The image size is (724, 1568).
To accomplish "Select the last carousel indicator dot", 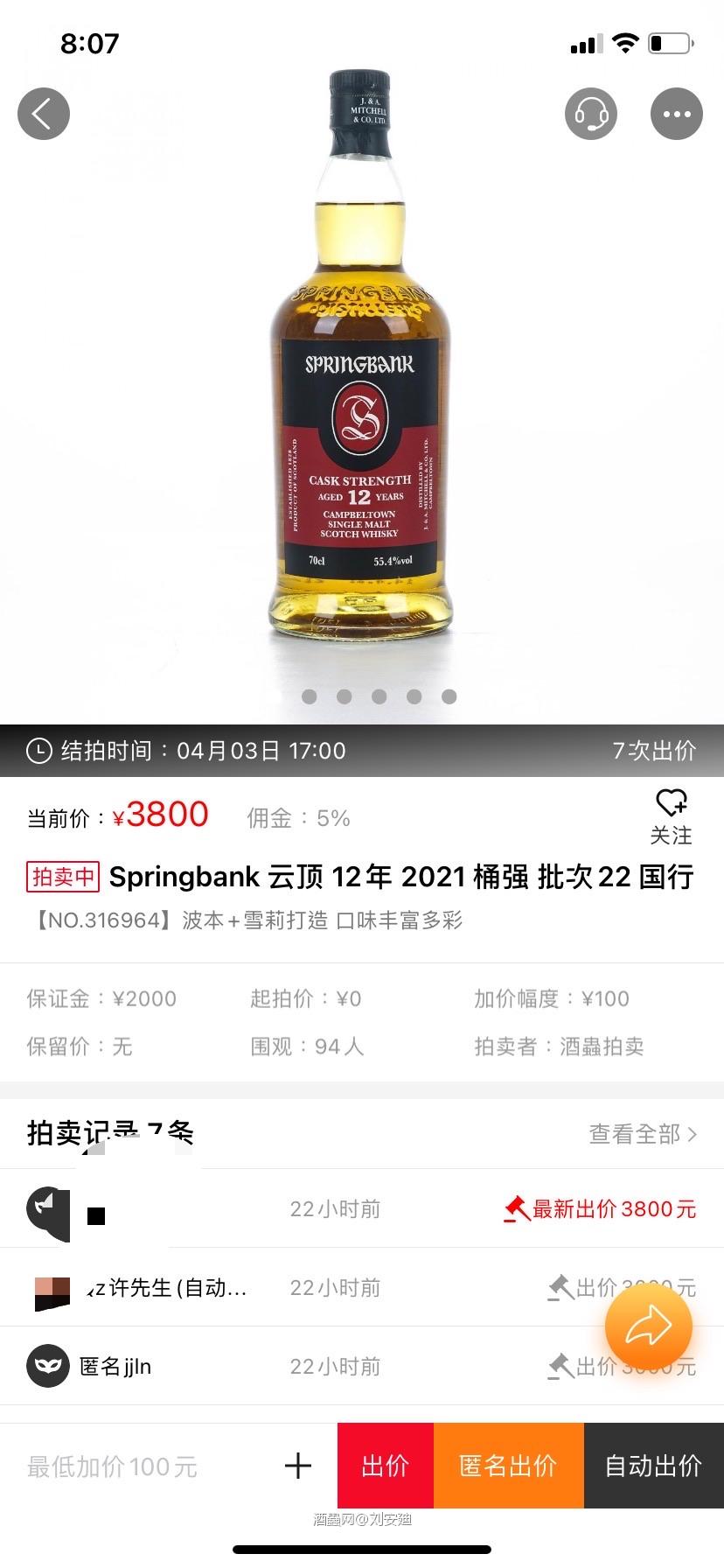I will point(449,696).
